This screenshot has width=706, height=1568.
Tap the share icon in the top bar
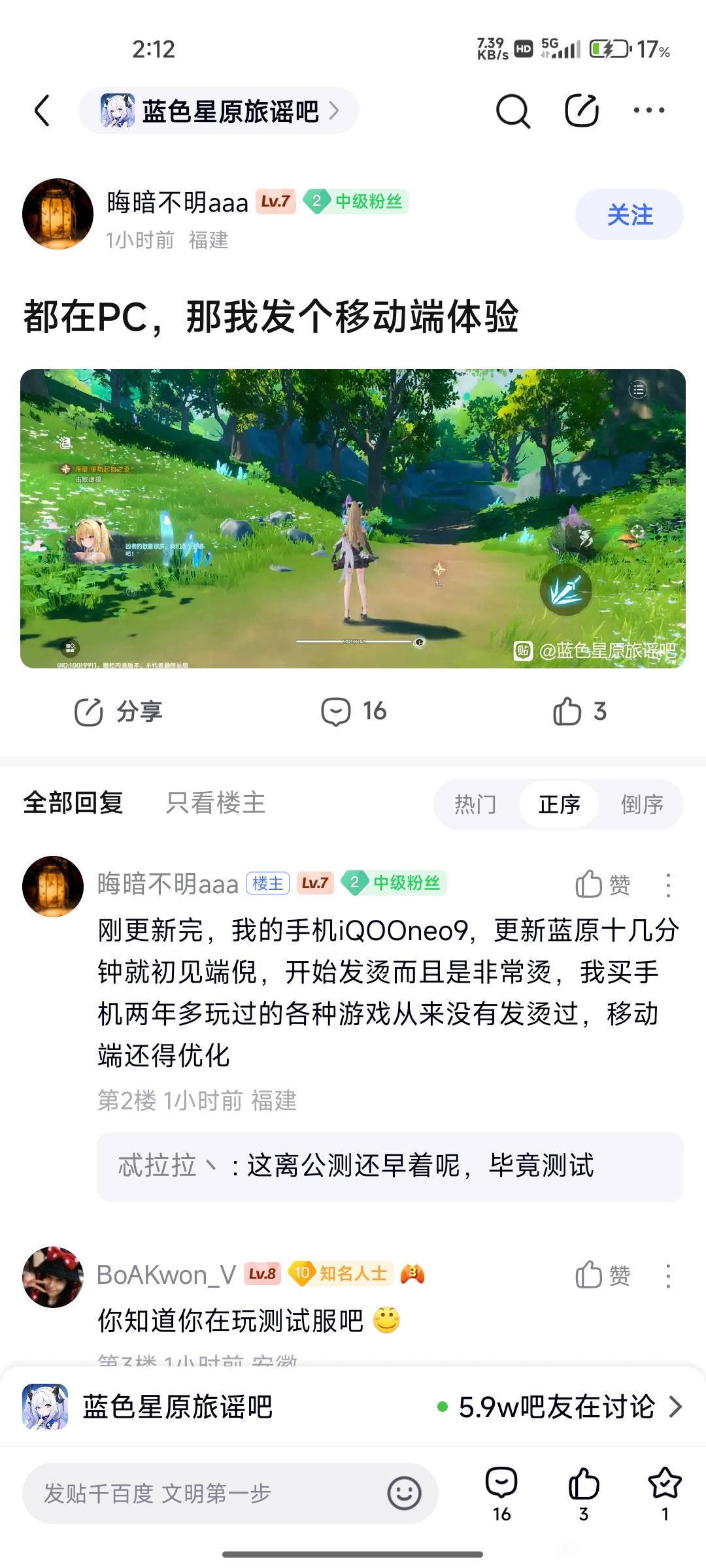[581, 110]
